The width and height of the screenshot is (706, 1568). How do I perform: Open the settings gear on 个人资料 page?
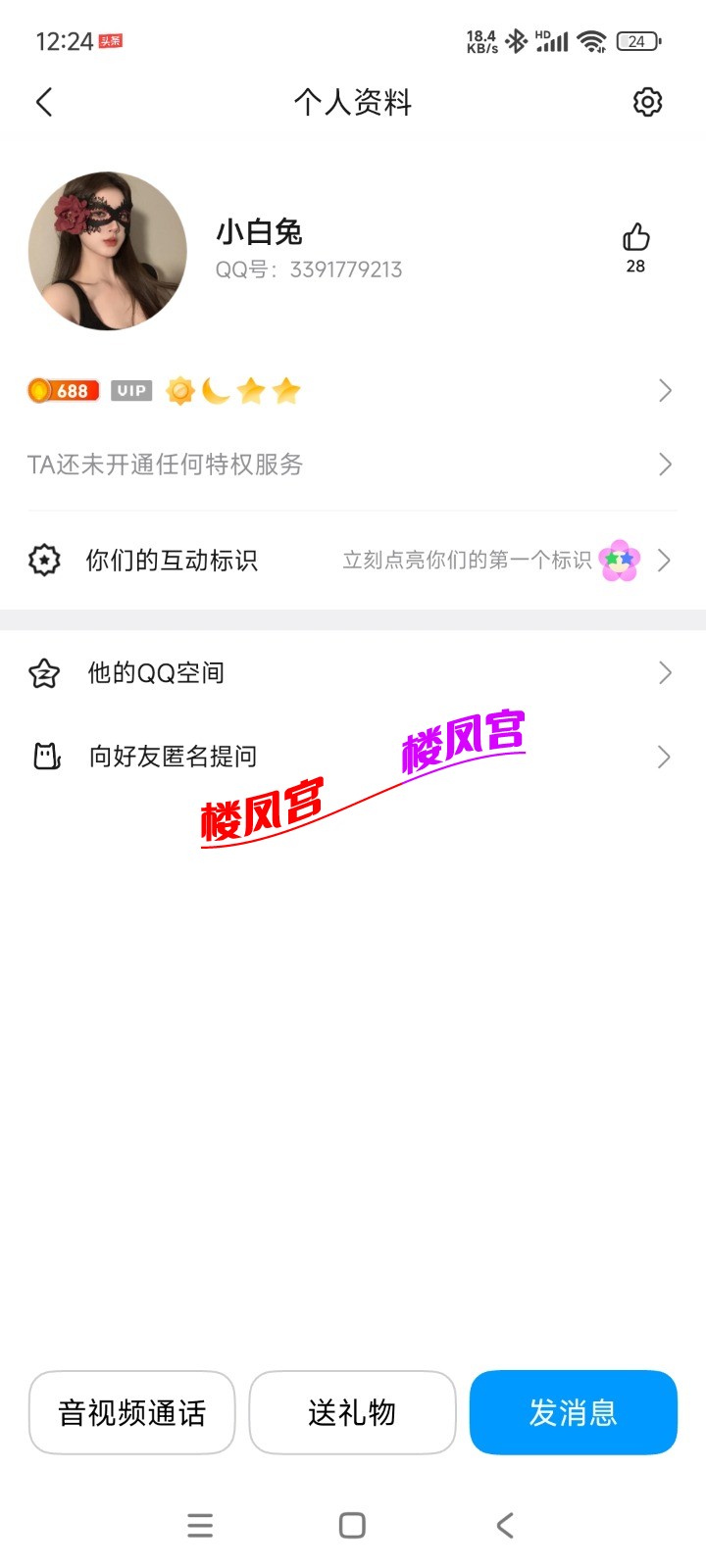coord(646,102)
